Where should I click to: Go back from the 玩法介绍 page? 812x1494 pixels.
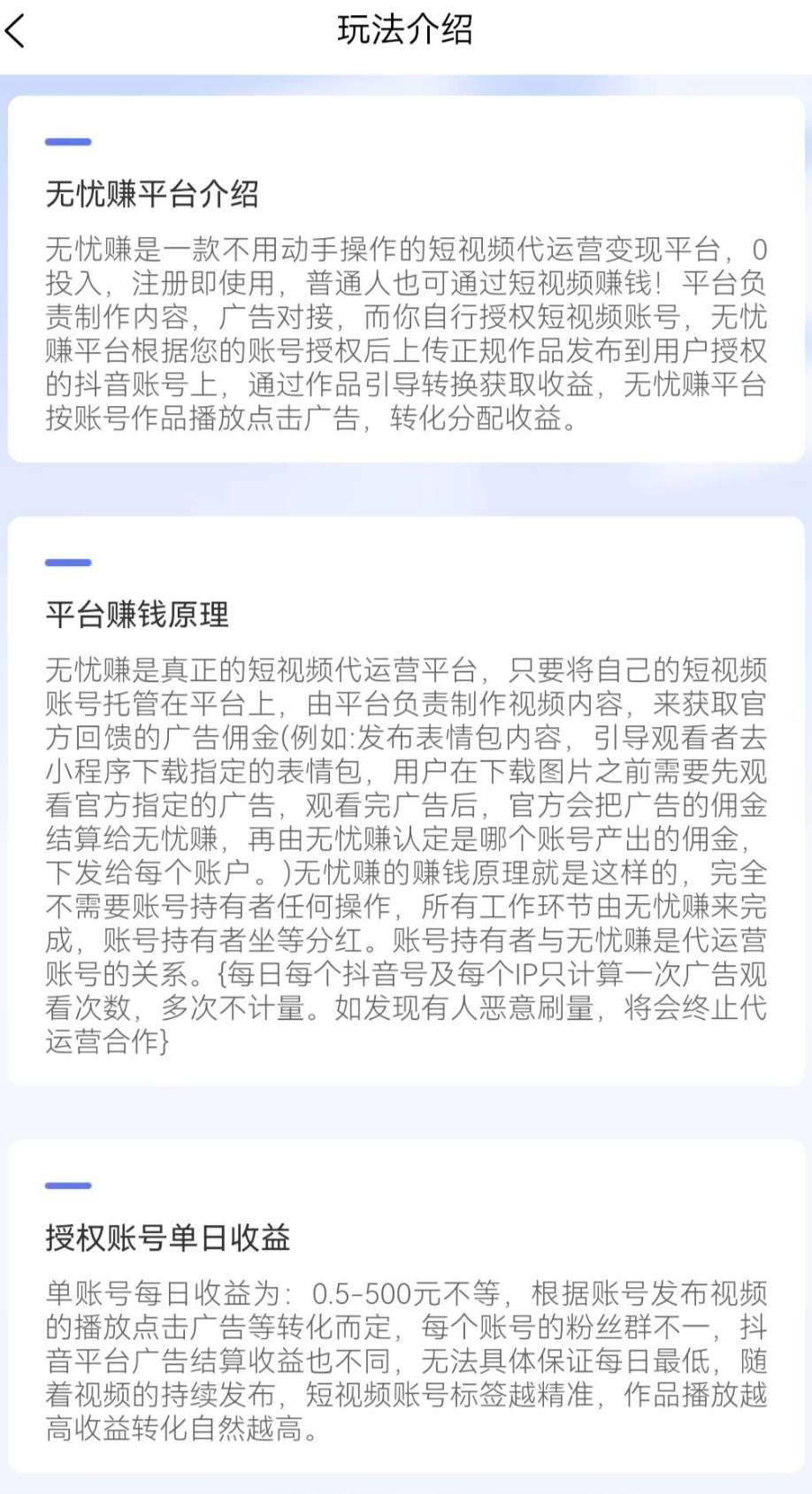click(x=16, y=31)
